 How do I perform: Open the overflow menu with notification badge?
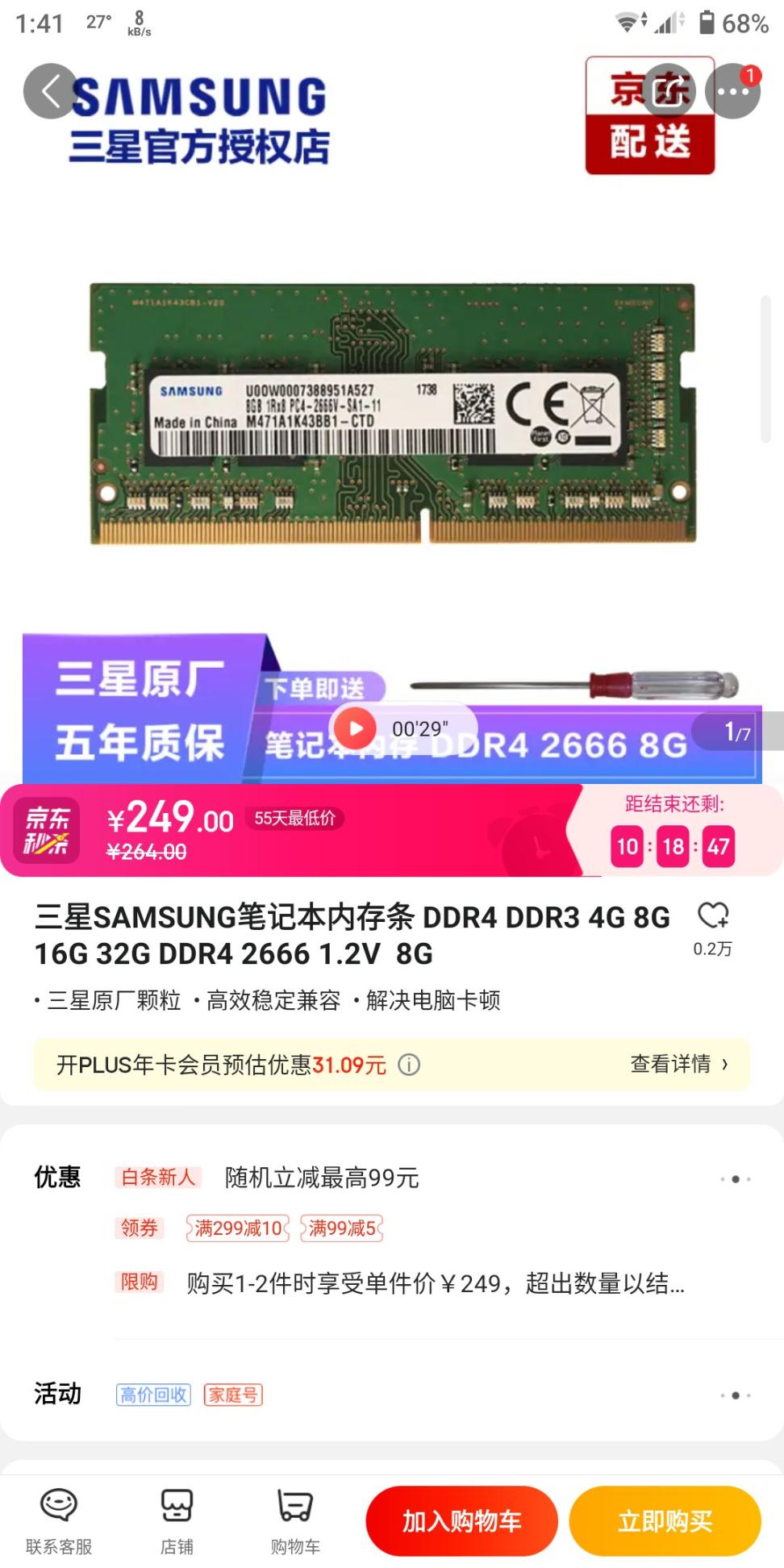tap(732, 91)
